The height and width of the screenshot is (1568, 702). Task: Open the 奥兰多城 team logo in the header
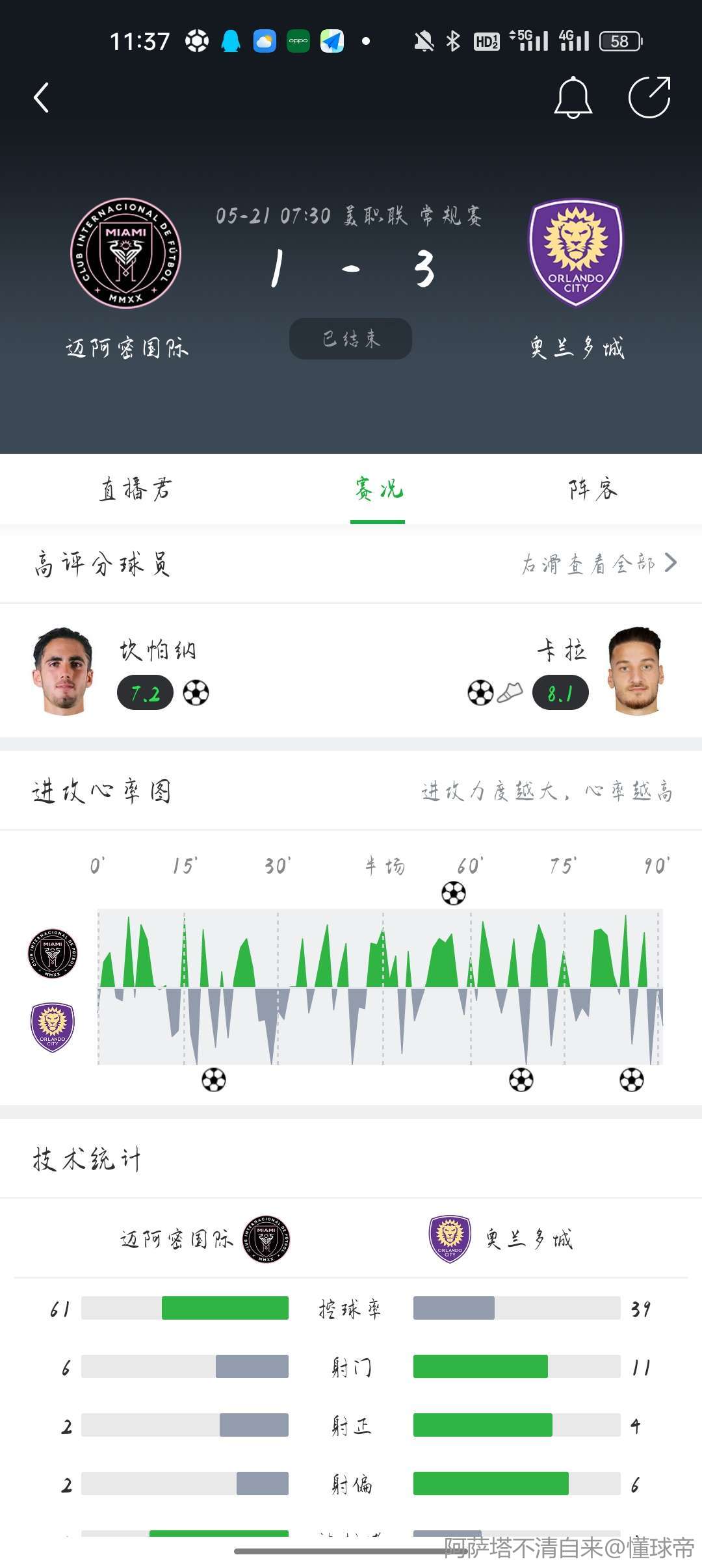576,252
